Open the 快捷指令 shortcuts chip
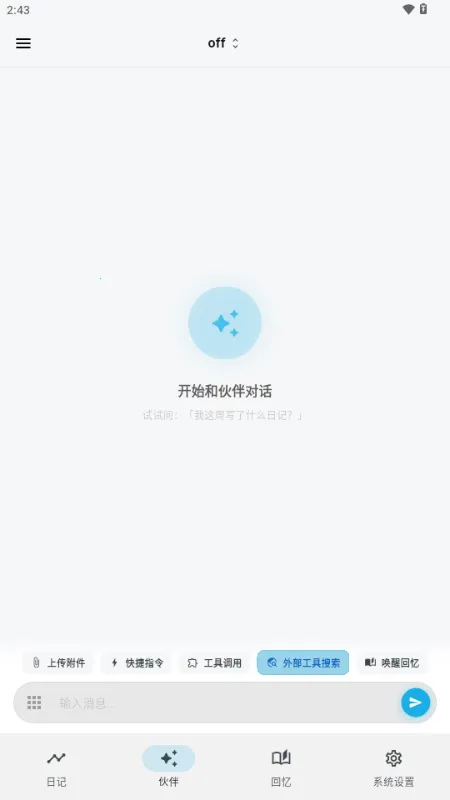Screen dimensions: 450x800 pyautogui.click(x=137, y=663)
